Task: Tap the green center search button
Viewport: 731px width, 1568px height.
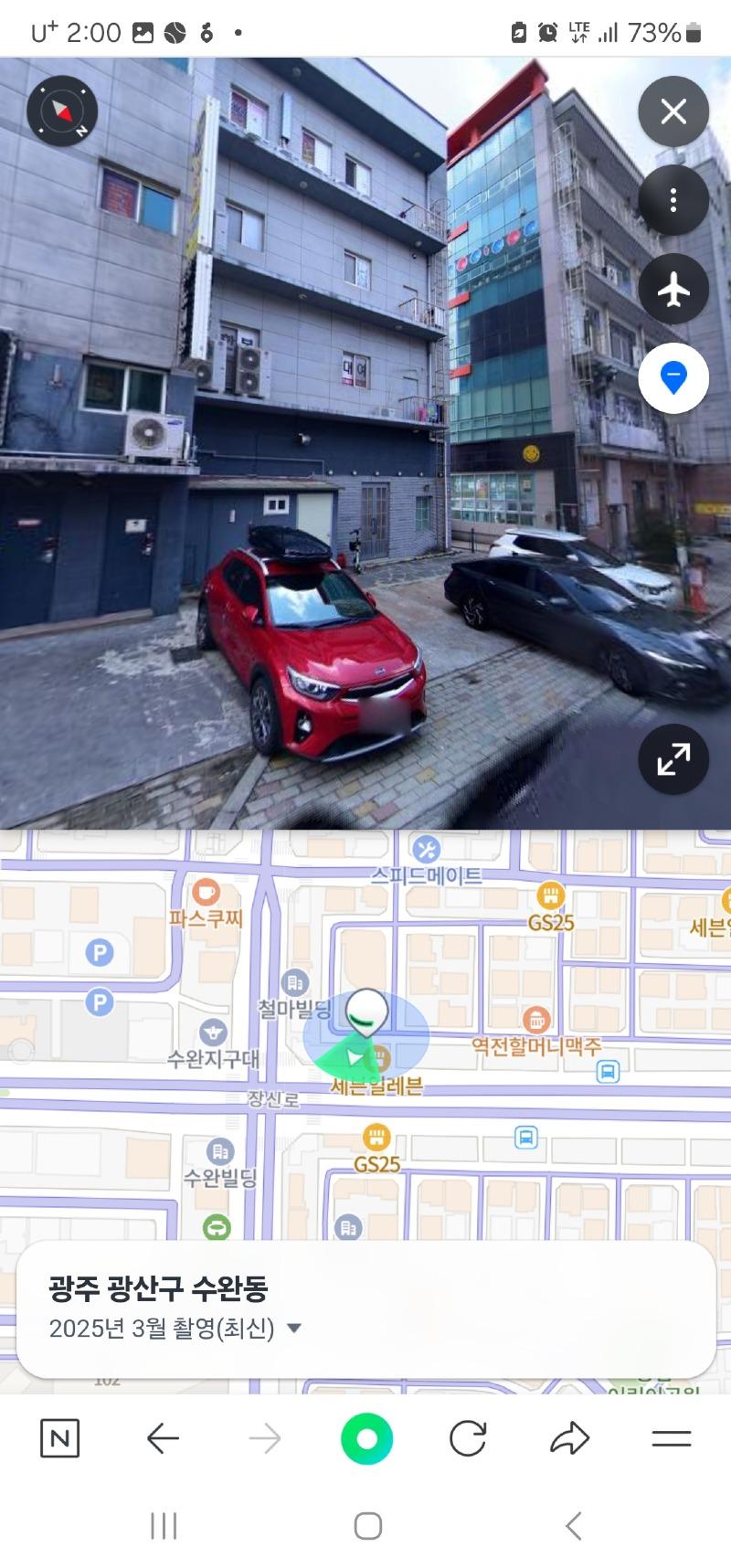Action: pos(366,1439)
